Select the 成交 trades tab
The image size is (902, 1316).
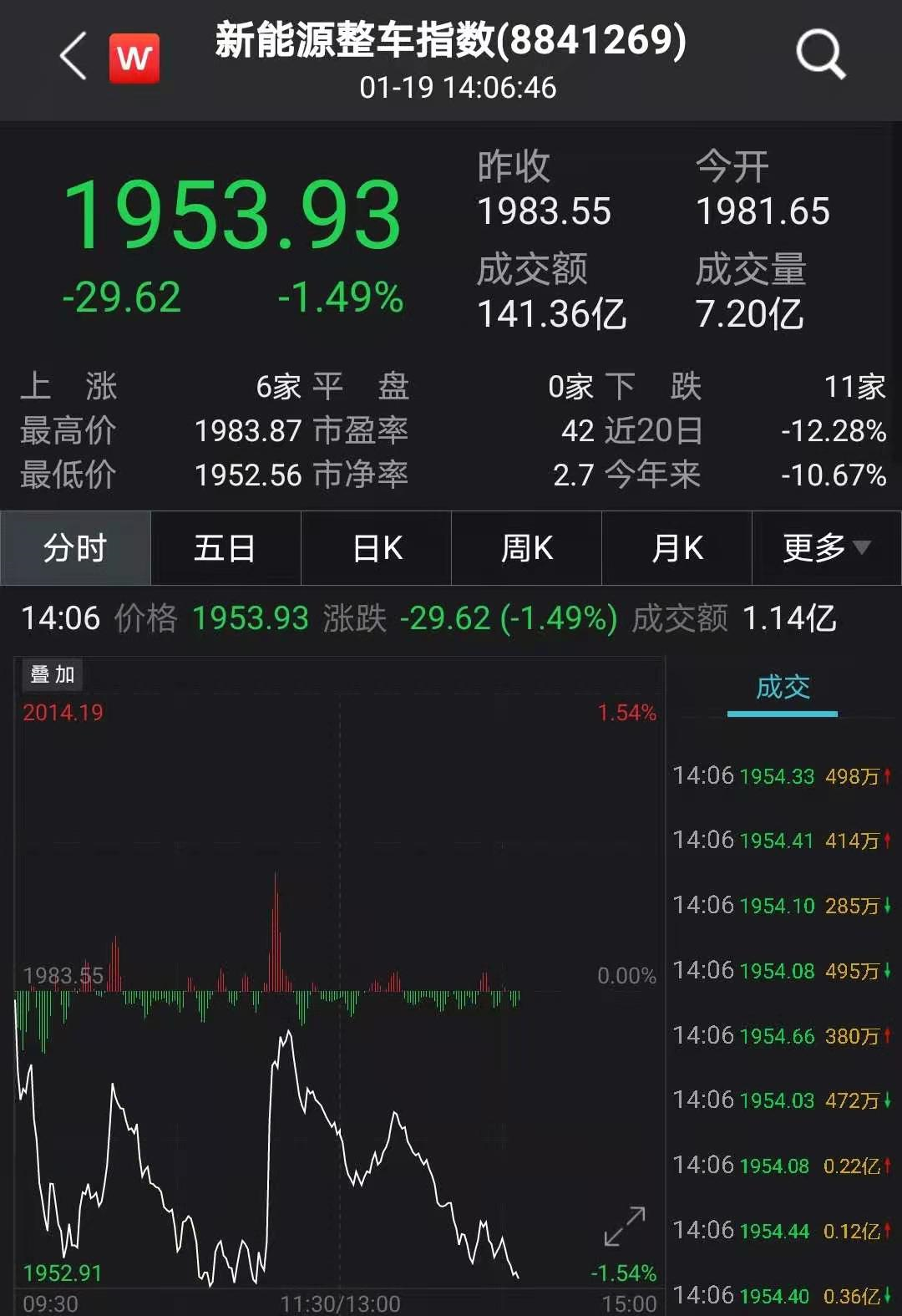[783, 688]
